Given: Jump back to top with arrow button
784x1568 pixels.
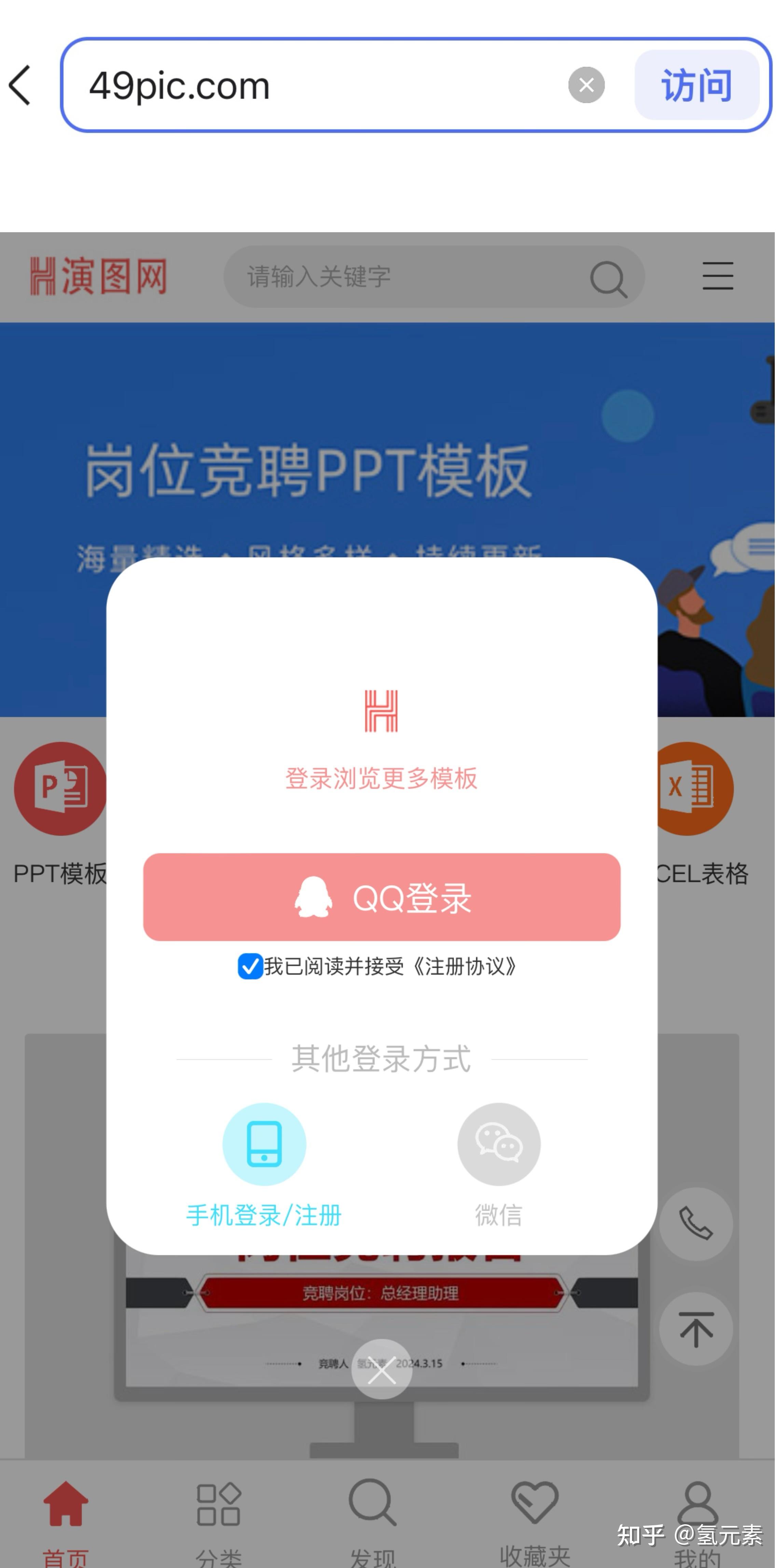Looking at the screenshot, I should [696, 1329].
